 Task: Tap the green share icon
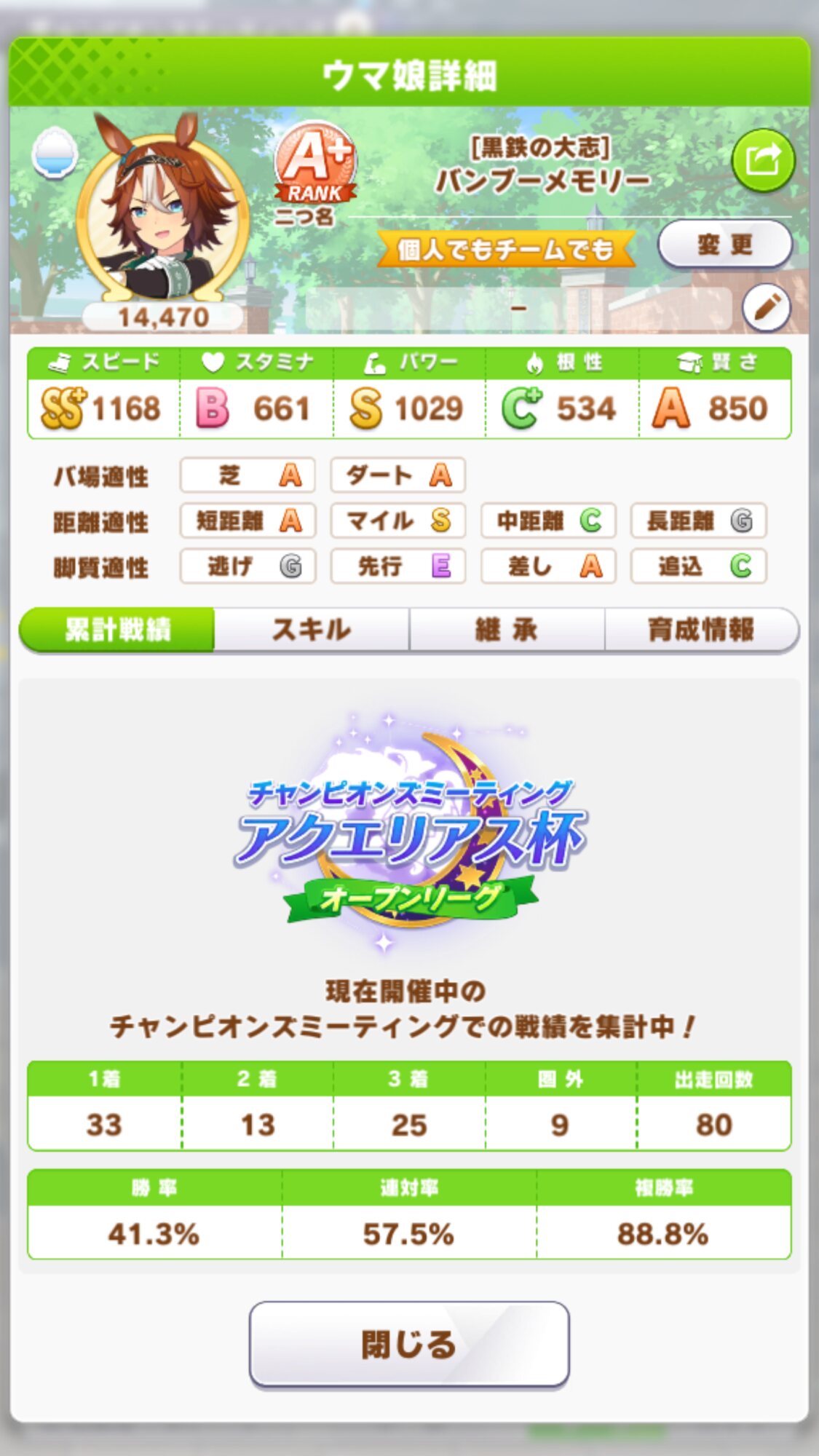pos(762,160)
